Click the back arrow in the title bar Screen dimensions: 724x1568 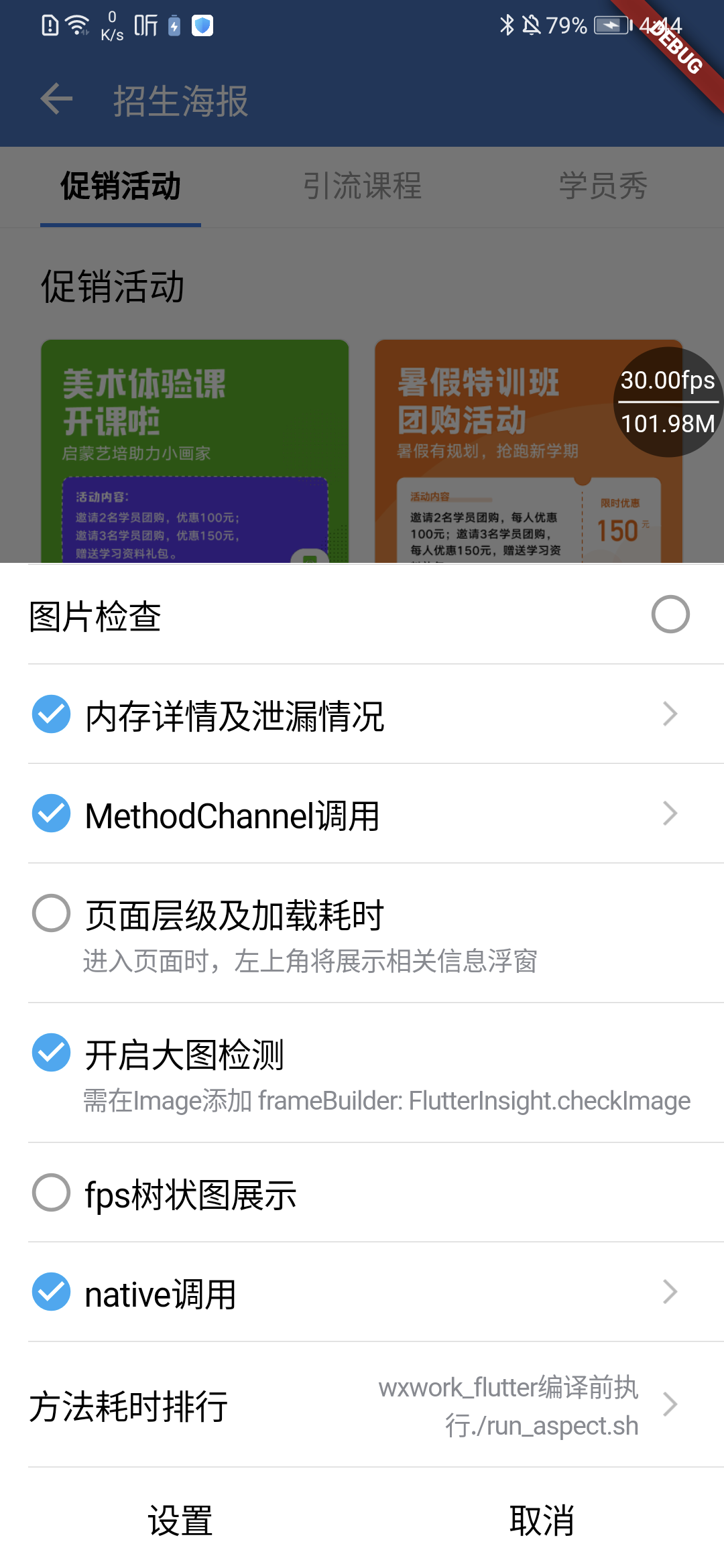[x=56, y=99]
